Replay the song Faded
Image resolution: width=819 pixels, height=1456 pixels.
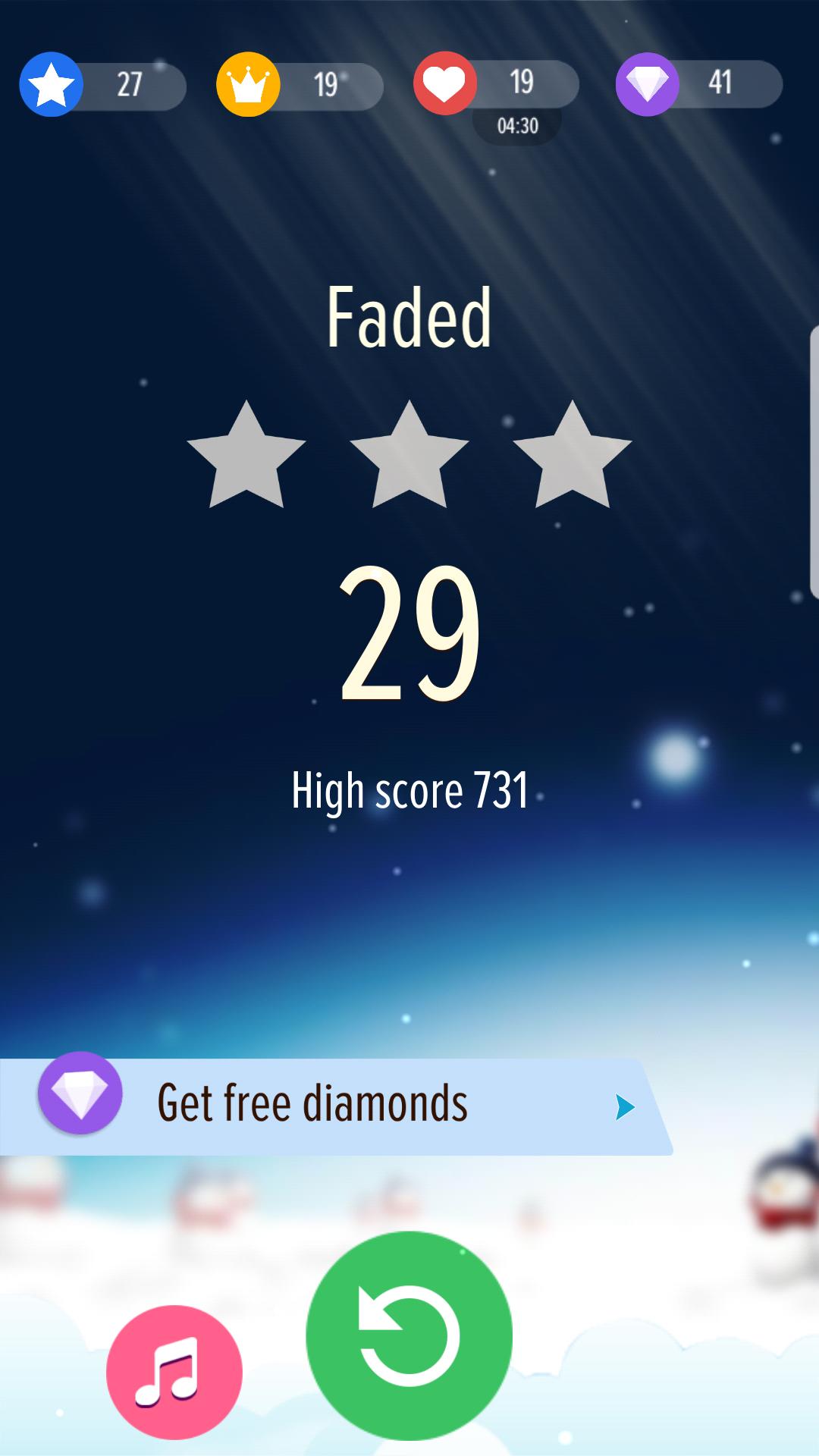pyautogui.click(x=409, y=1335)
